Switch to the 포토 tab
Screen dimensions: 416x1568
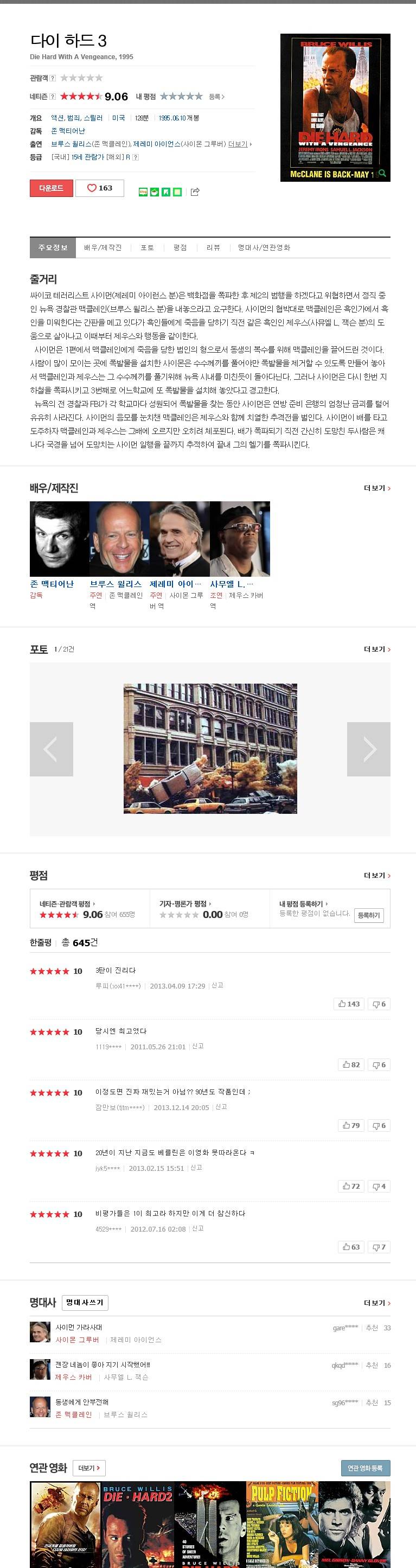click(x=147, y=248)
